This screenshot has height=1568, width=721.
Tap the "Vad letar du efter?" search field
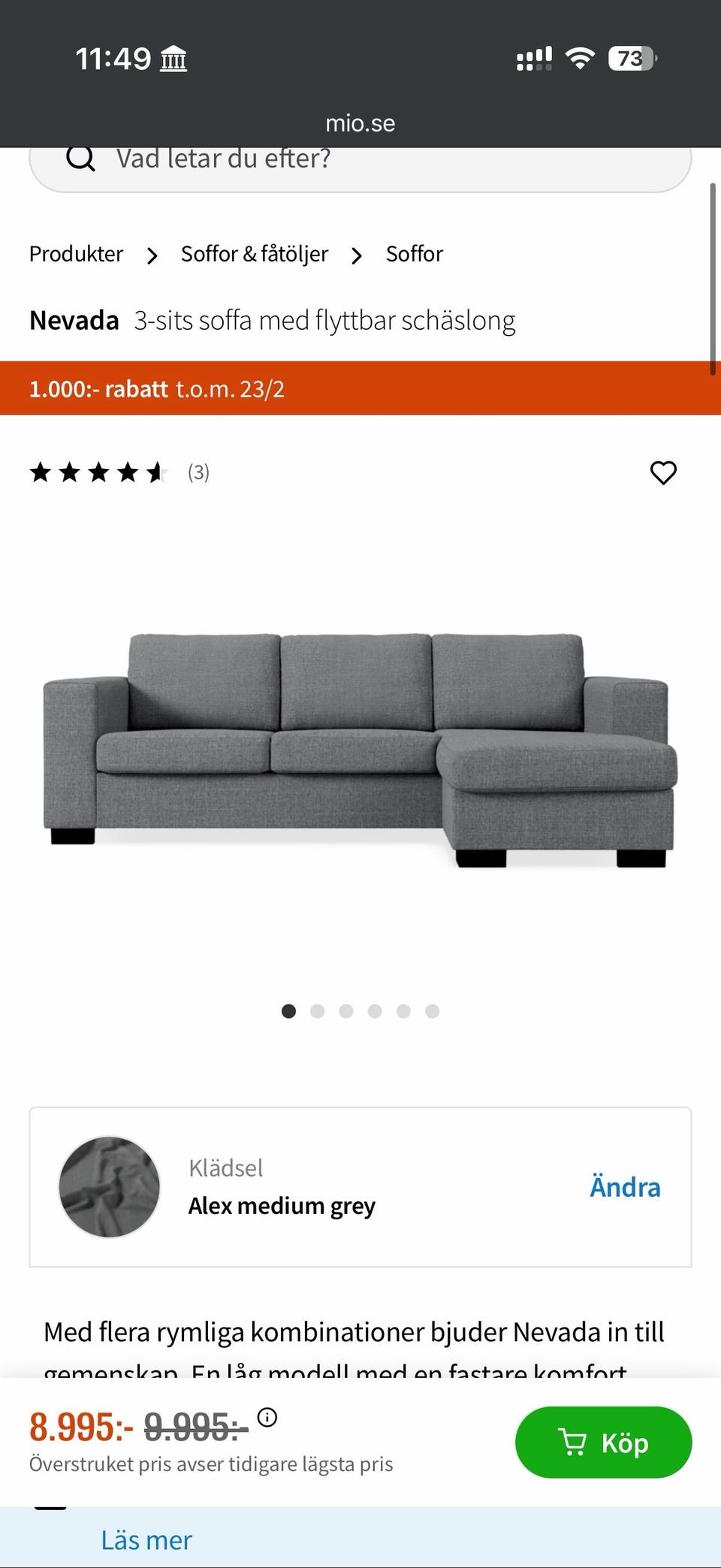tap(359, 161)
